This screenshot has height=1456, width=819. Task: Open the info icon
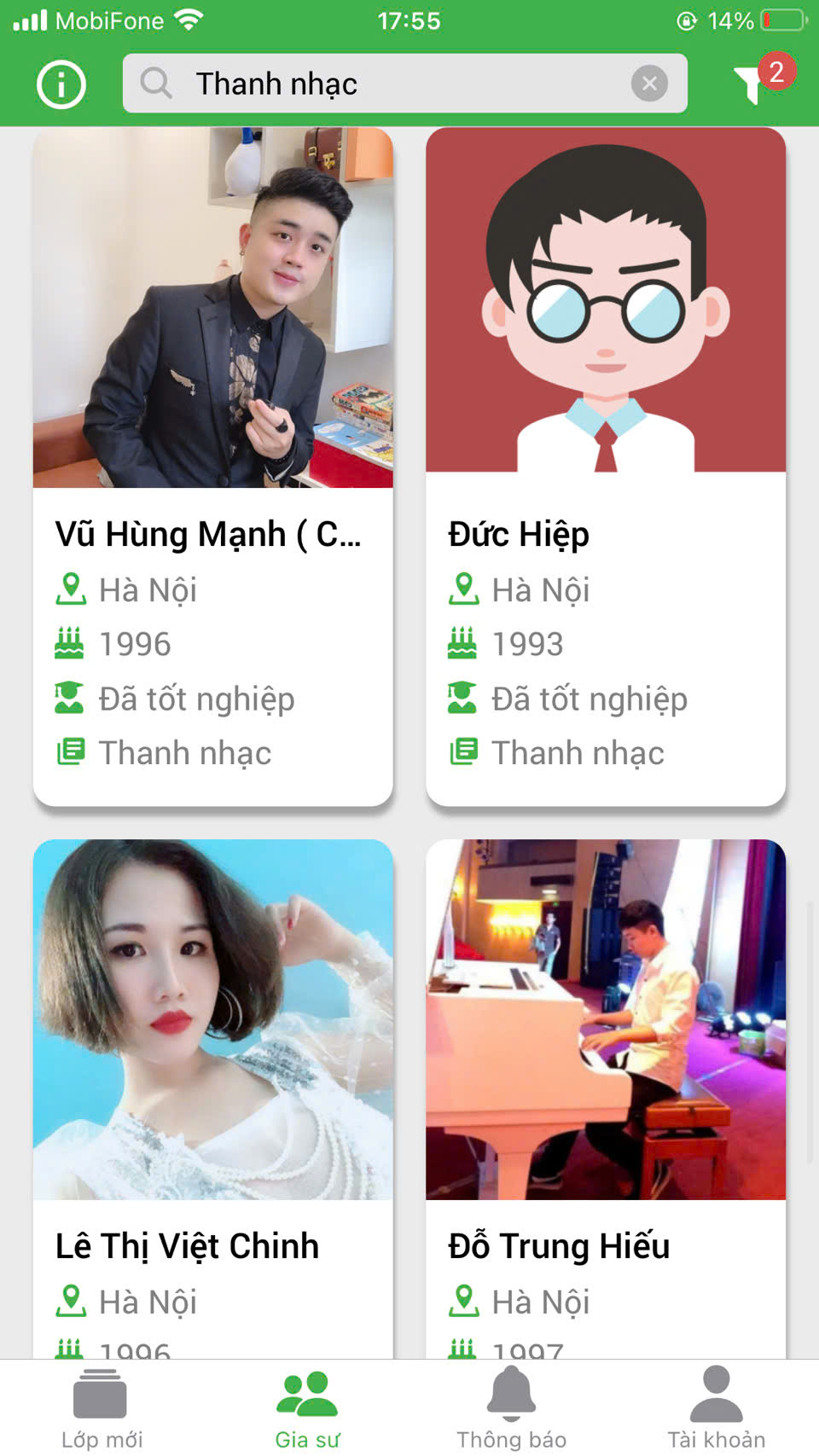click(x=61, y=84)
